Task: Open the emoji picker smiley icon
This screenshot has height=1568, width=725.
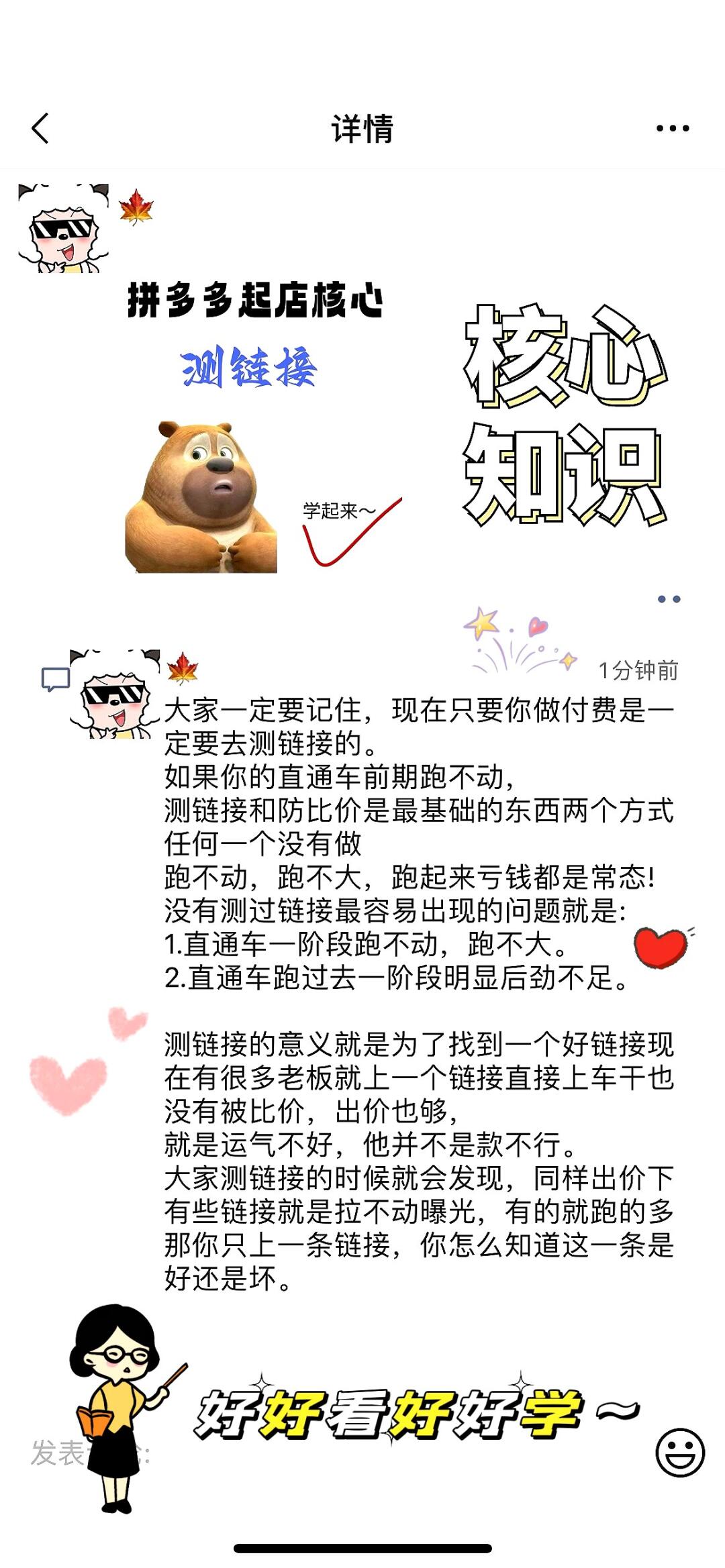Action: 679,1453
